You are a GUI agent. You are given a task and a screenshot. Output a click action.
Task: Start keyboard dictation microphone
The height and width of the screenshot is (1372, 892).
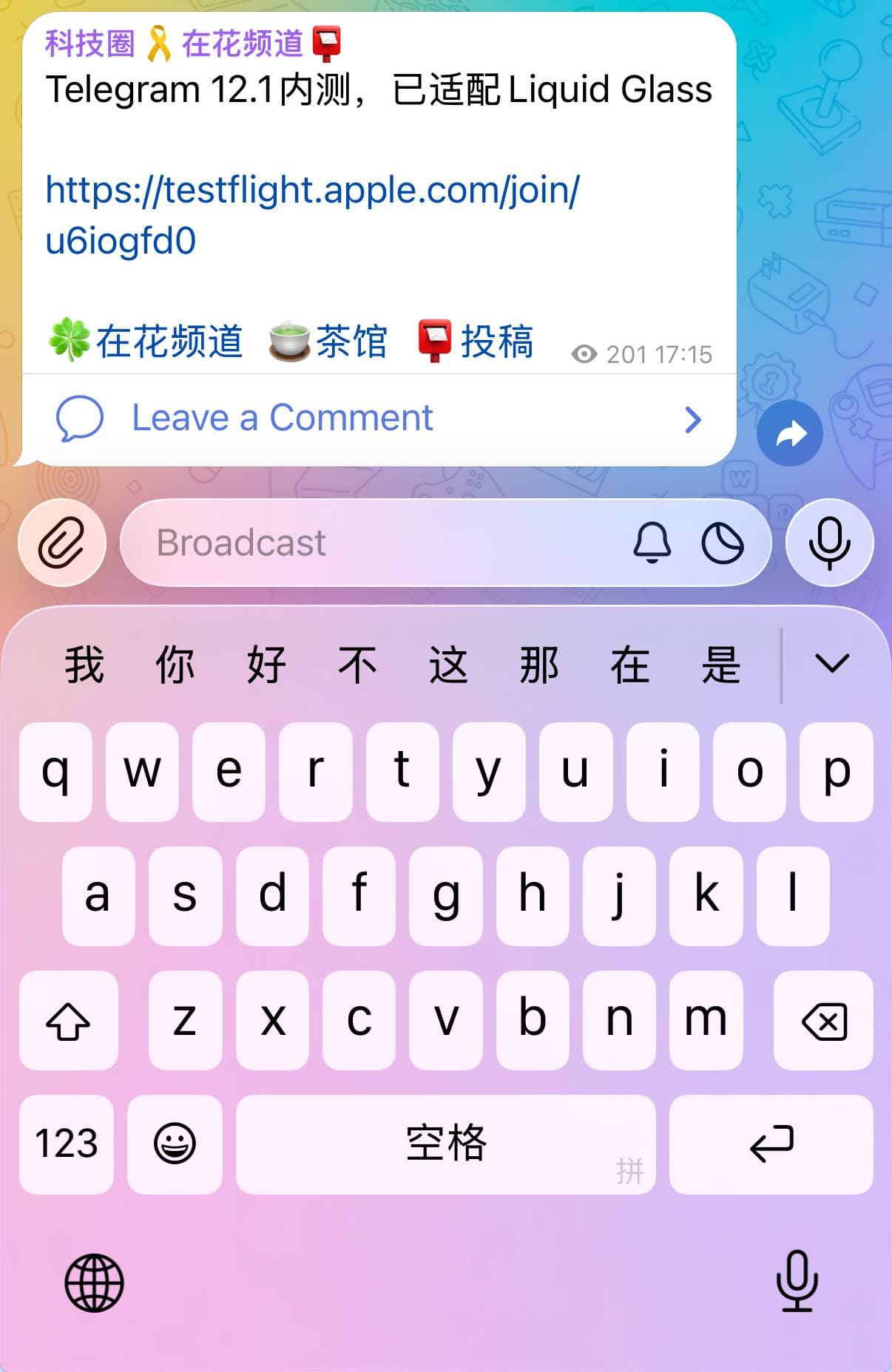pos(797,1281)
